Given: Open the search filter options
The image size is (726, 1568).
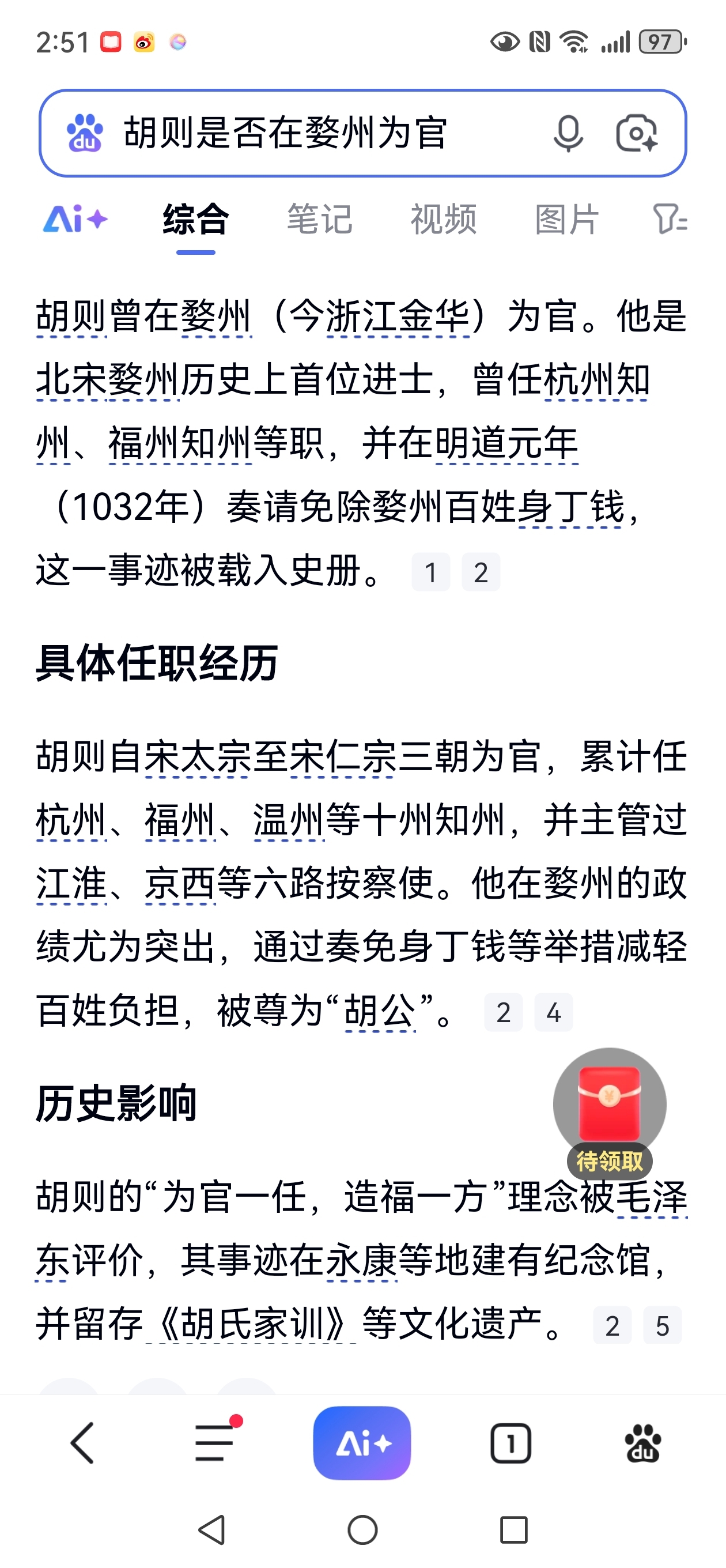Looking at the screenshot, I should [x=670, y=219].
